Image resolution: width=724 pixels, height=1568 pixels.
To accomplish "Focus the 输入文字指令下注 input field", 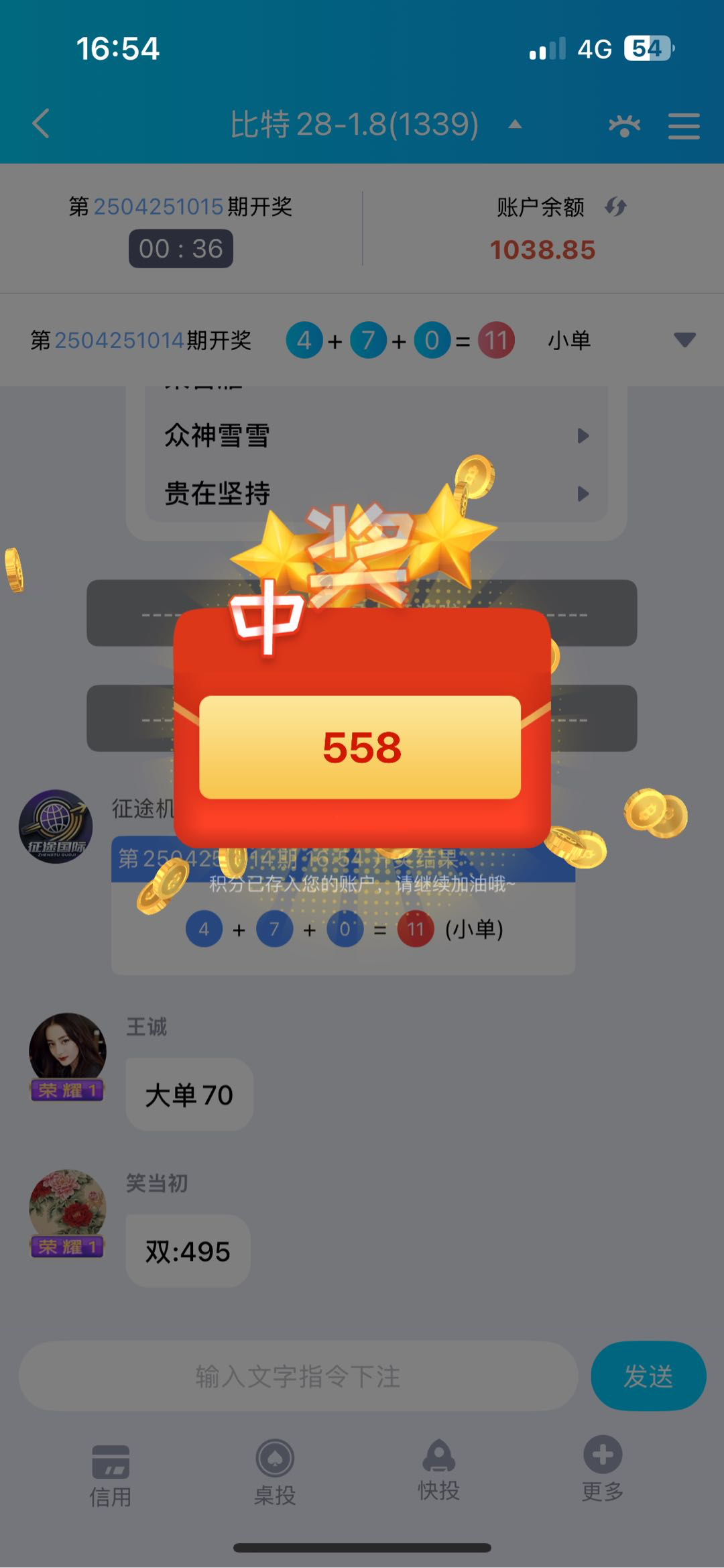I will pyautogui.click(x=298, y=1376).
